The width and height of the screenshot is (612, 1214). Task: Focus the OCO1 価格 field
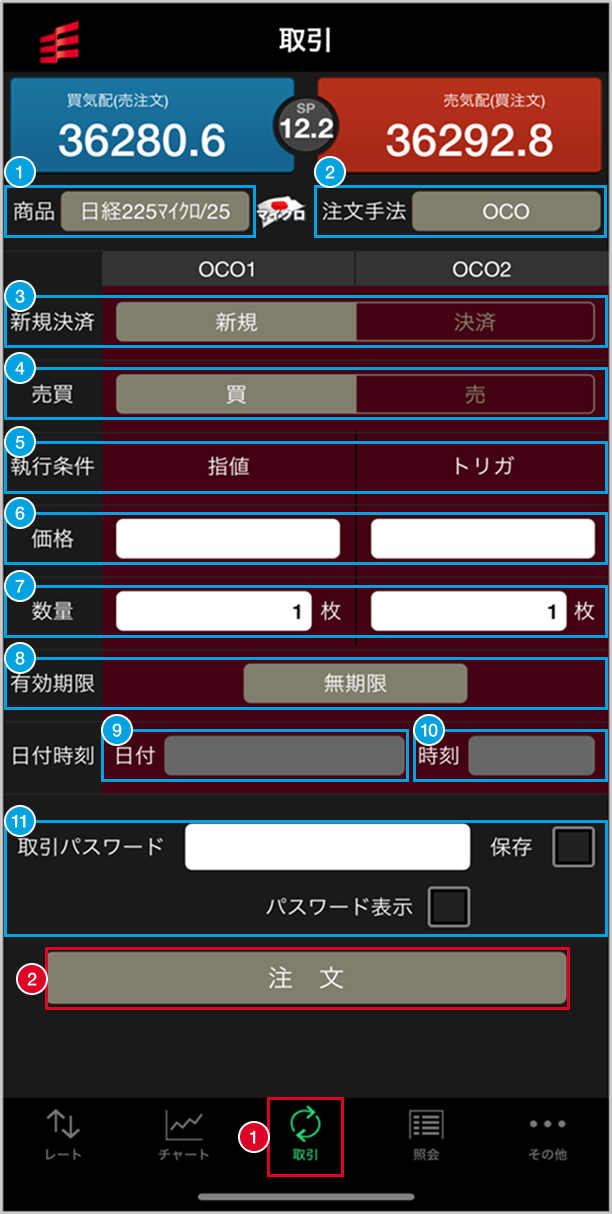pyautogui.click(x=228, y=539)
